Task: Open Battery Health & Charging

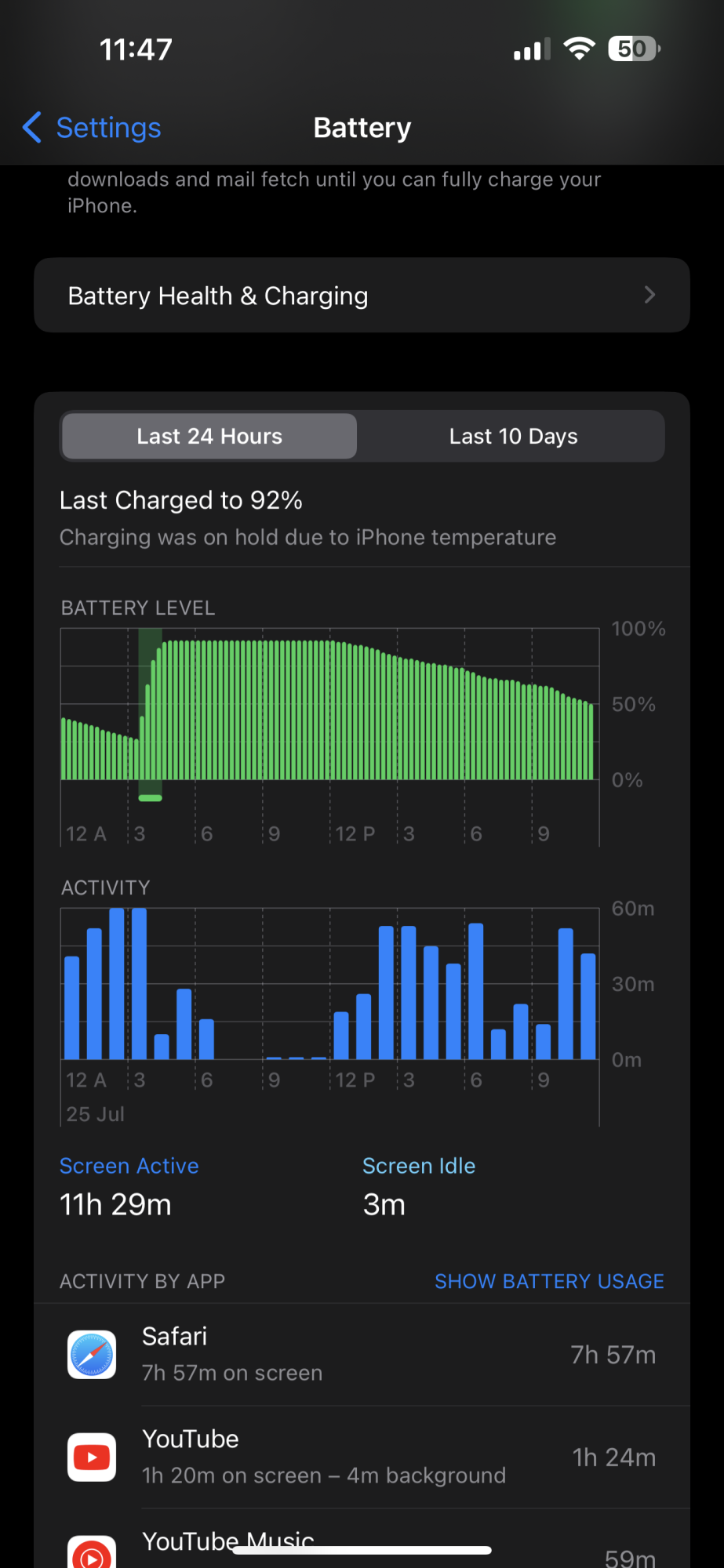Action: click(362, 296)
